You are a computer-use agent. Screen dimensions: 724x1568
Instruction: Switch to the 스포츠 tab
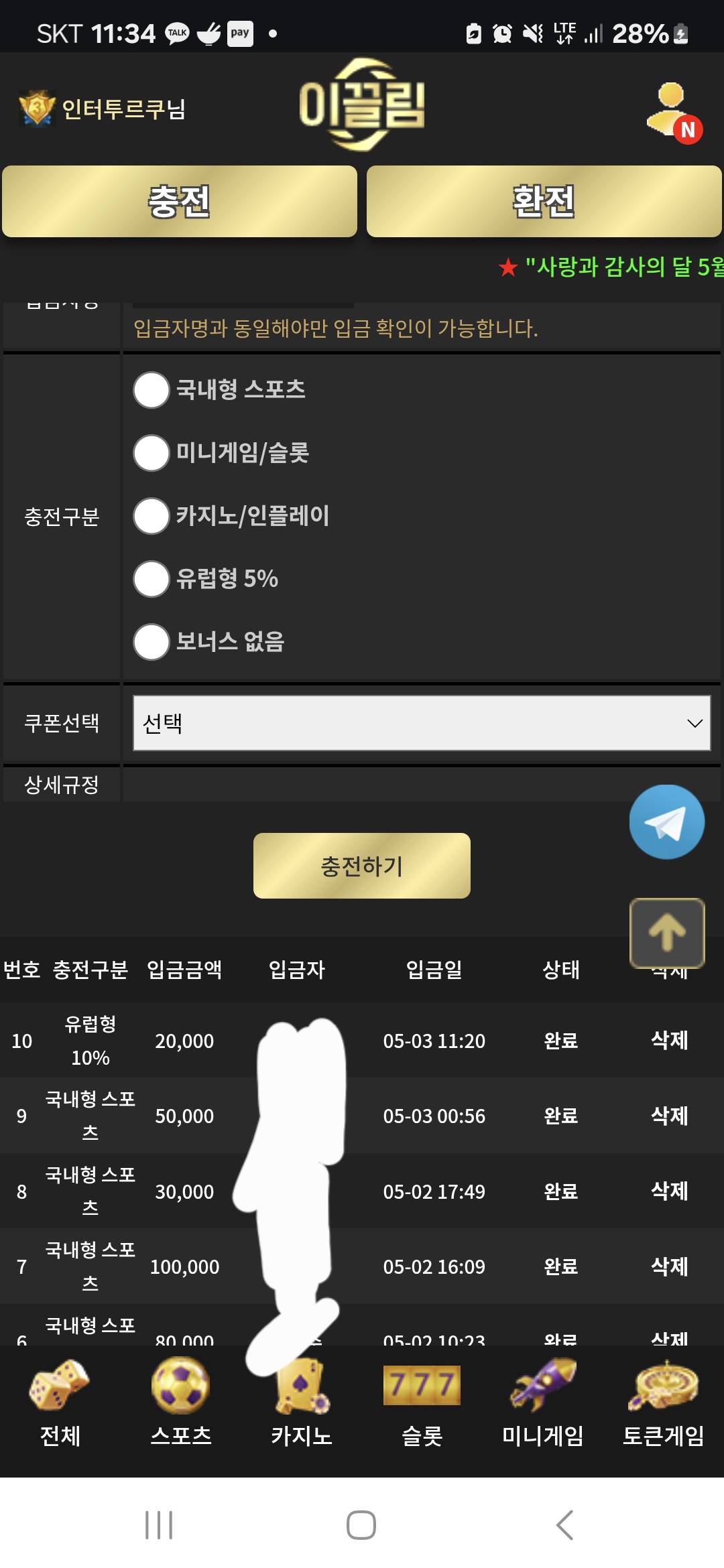(181, 1403)
